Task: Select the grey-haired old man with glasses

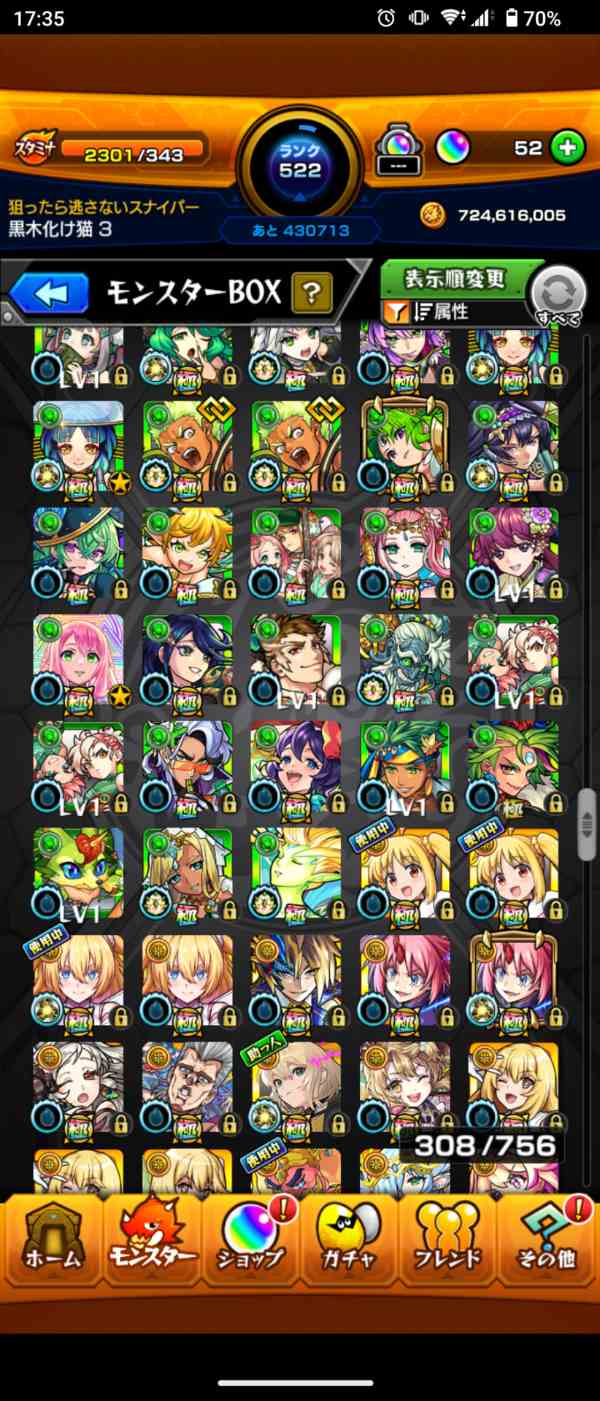Action: (186, 1087)
